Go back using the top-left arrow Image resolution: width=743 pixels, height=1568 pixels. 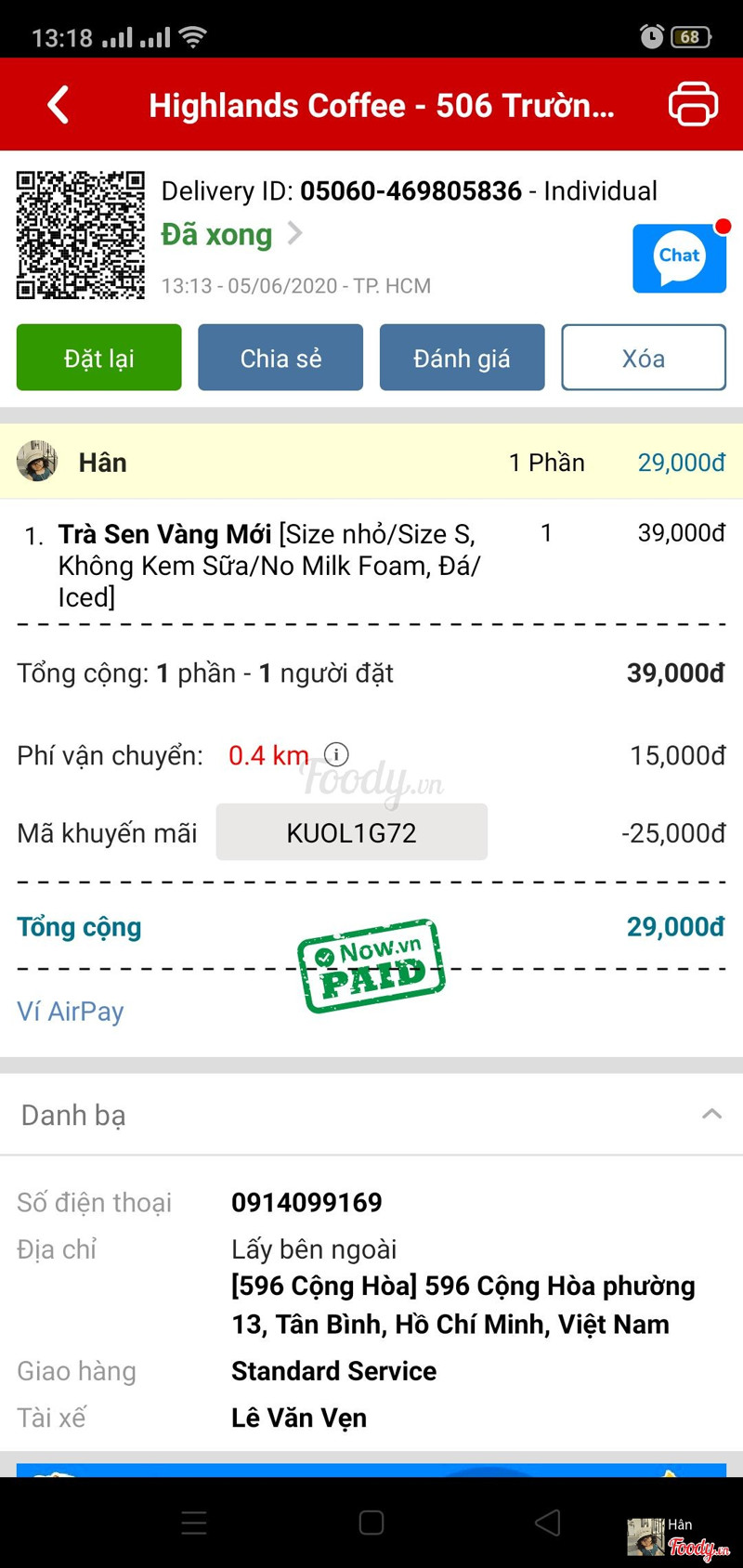pos(58,105)
